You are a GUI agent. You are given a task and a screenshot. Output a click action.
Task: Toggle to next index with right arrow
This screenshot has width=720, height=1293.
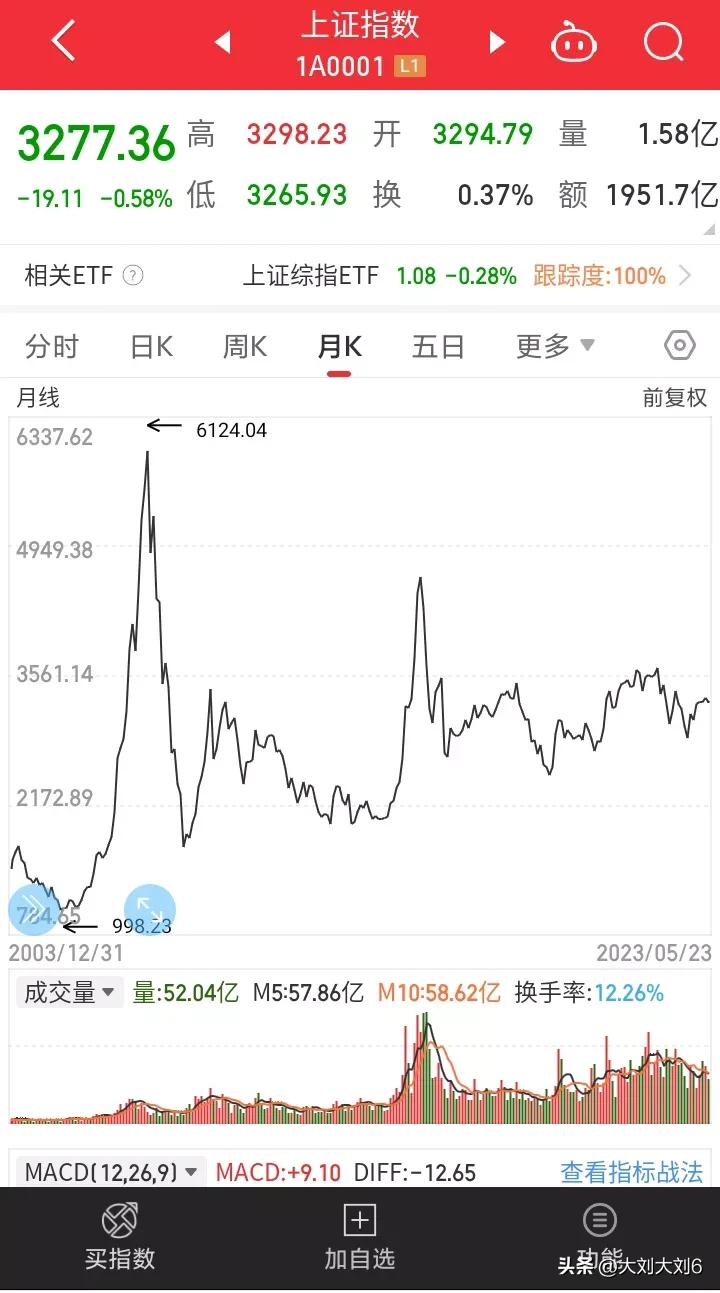click(x=497, y=44)
